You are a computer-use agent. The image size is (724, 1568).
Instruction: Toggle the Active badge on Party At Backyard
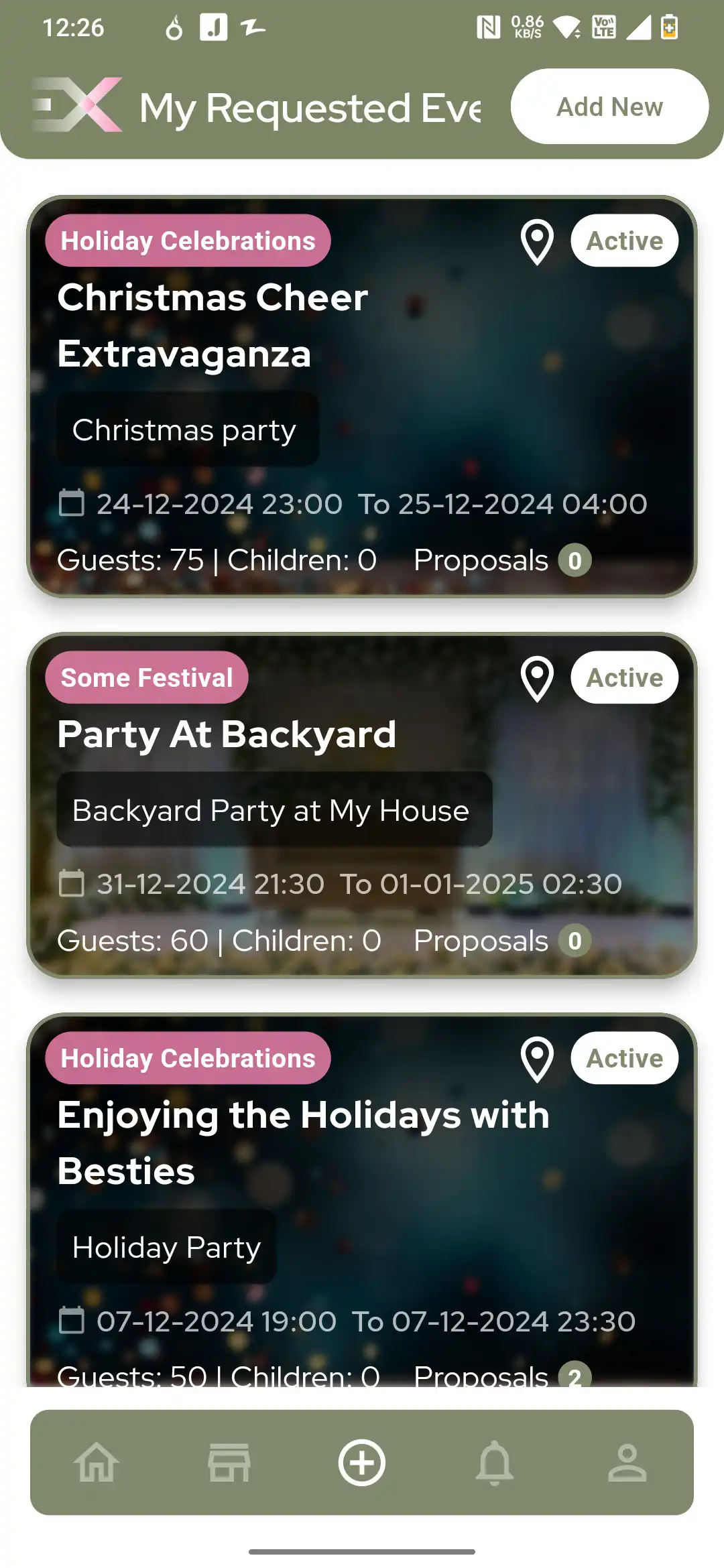[x=623, y=677]
